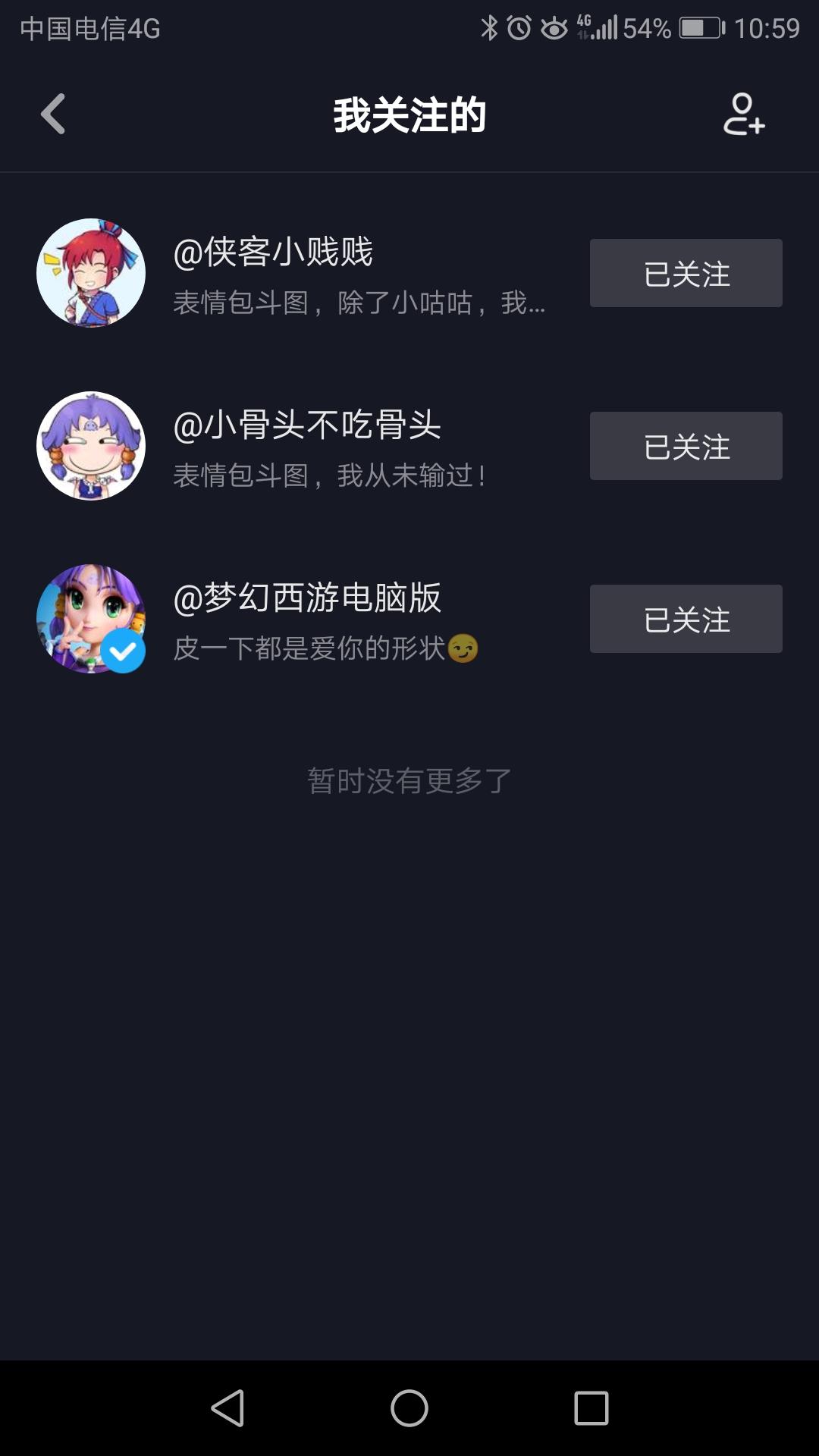
Task: Tap the 已关注 button for @梦幻西游电脑版
Action: pyautogui.click(x=686, y=619)
